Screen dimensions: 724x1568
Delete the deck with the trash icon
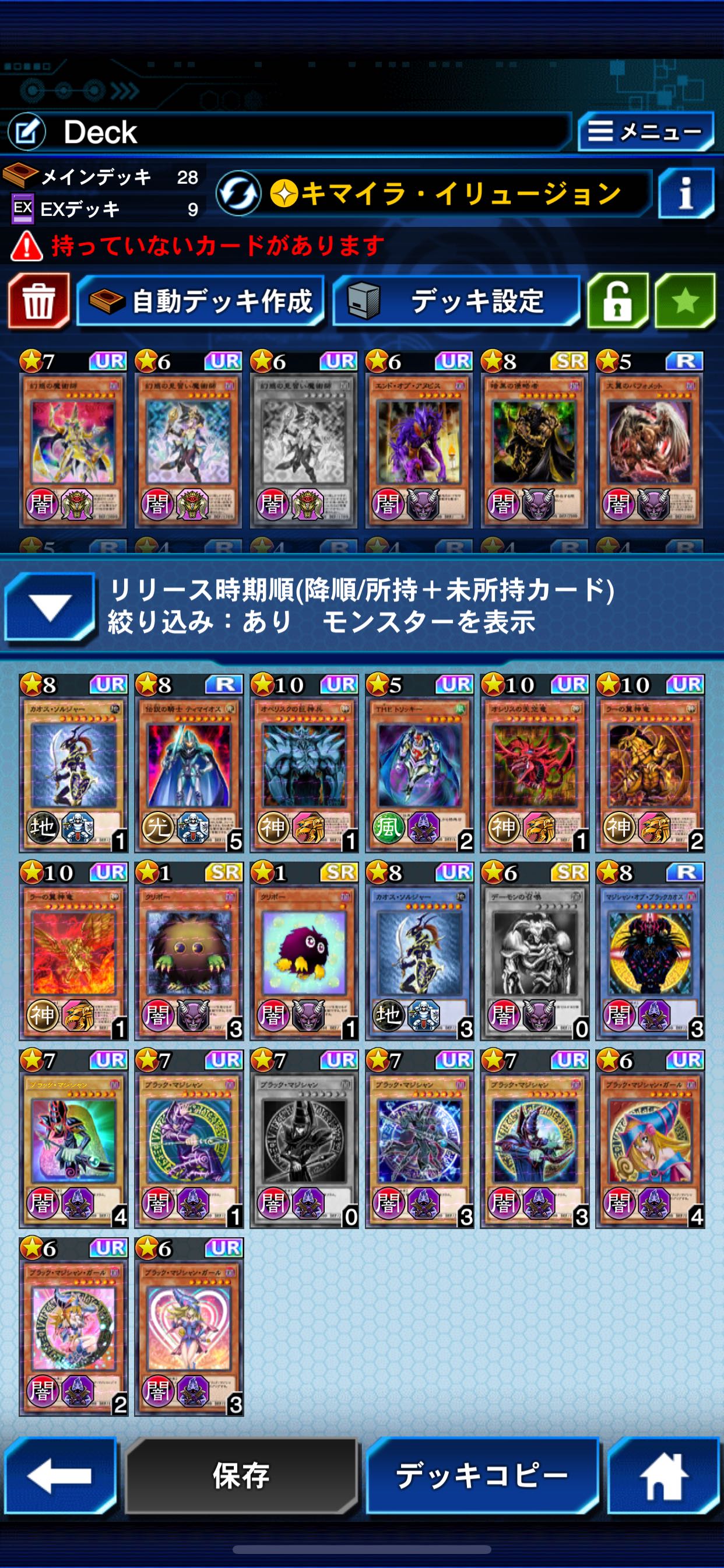(x=39, y=300)
